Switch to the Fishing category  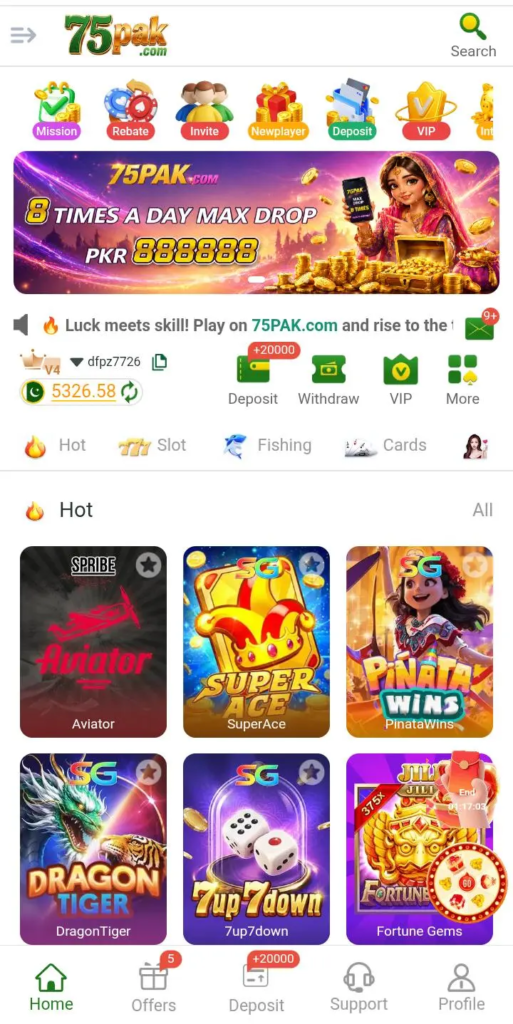pos(268,445)
